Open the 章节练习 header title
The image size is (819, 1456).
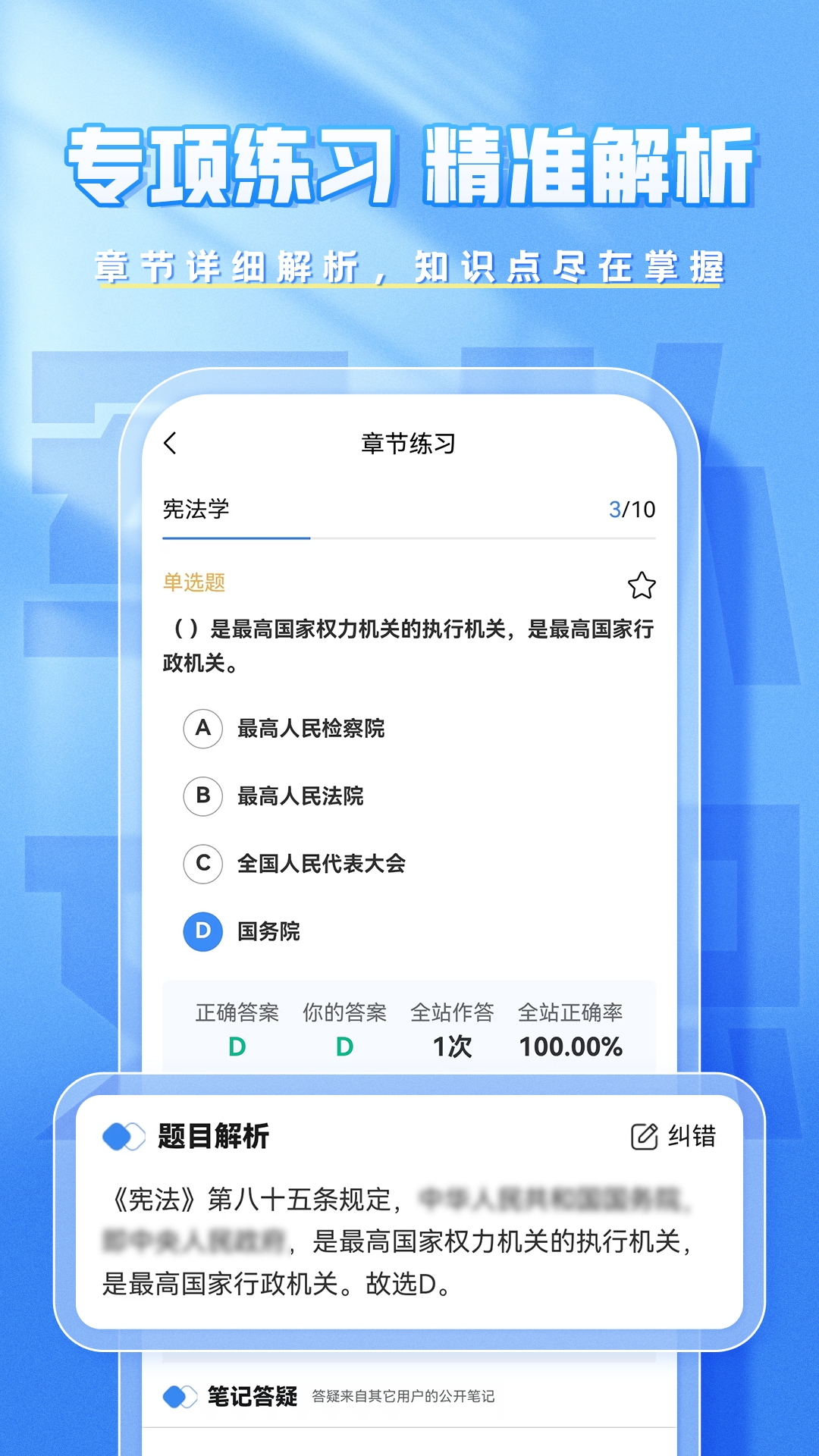point(409,443)
